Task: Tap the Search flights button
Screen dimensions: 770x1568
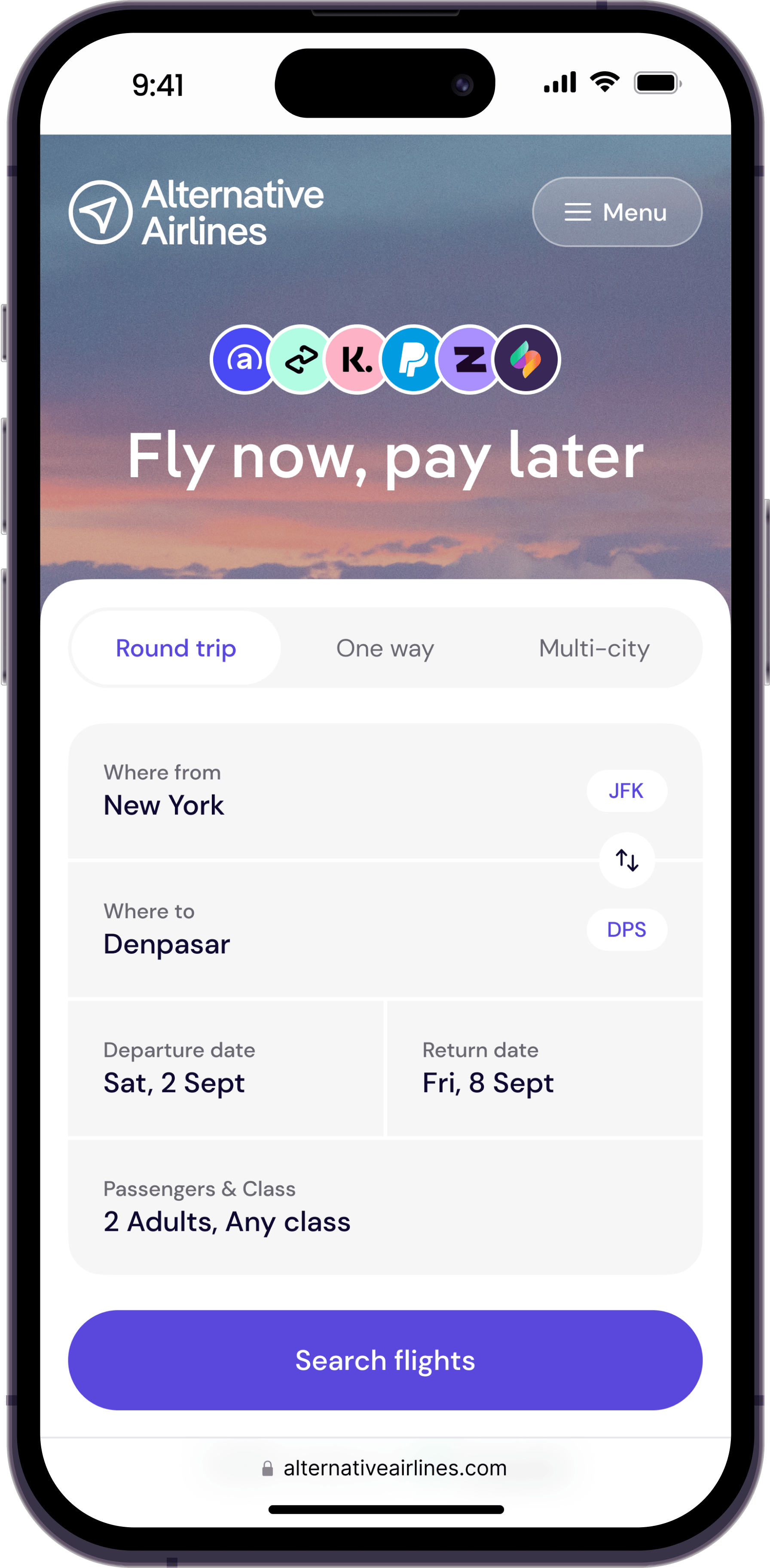Action: coord(385,1361)
